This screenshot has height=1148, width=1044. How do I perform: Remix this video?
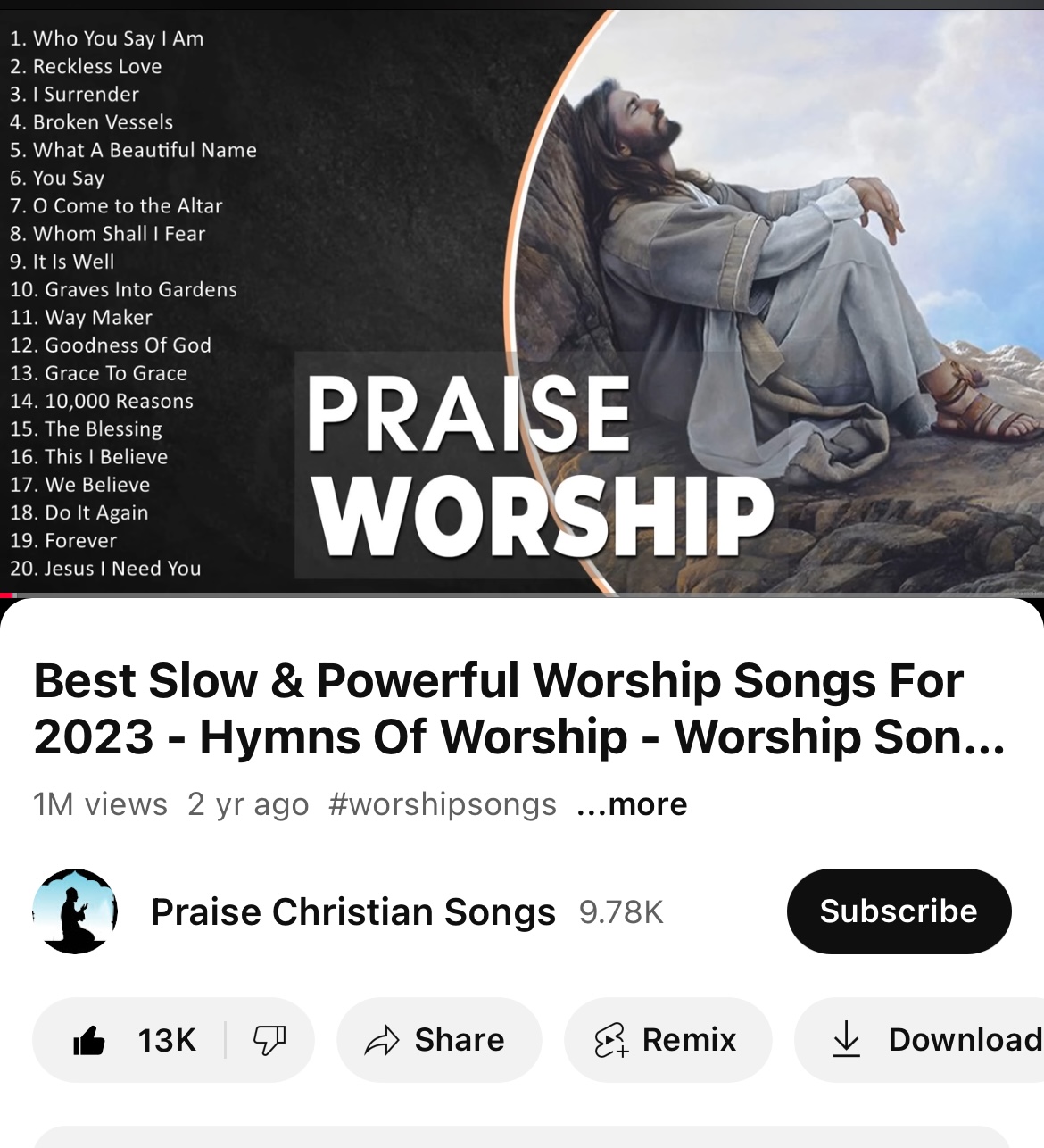(x=667, y=1040)
